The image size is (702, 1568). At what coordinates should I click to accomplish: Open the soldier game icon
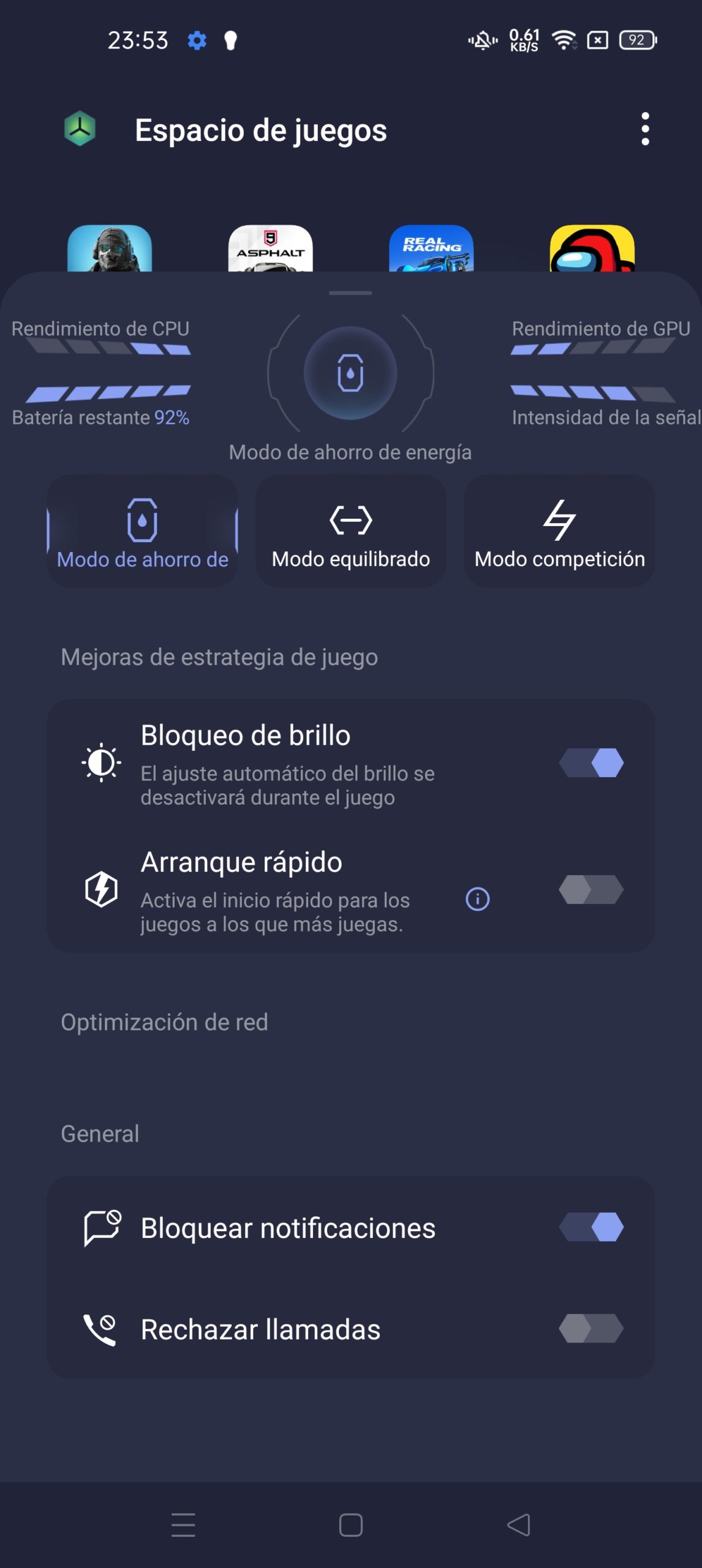tap(110, 249)
